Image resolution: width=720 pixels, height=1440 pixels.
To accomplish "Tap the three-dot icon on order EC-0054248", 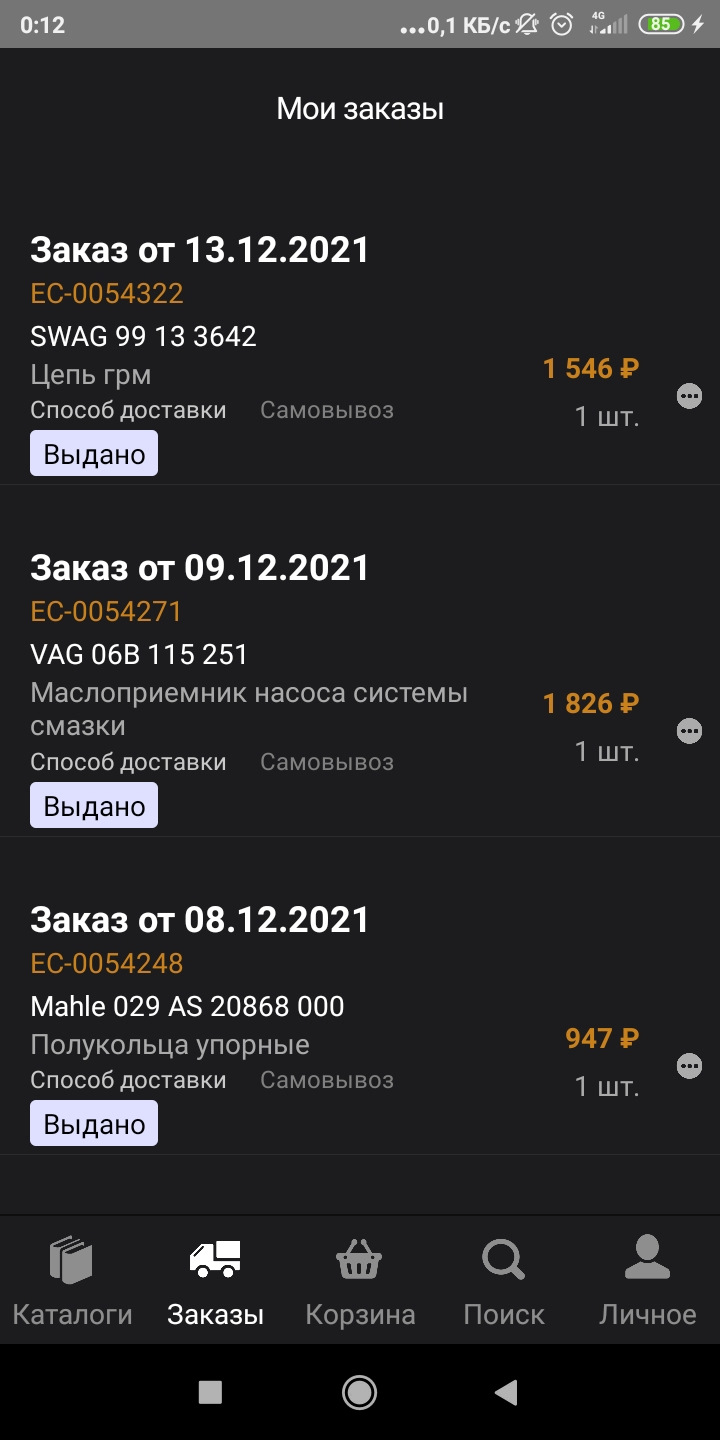I will (689, 1065).
